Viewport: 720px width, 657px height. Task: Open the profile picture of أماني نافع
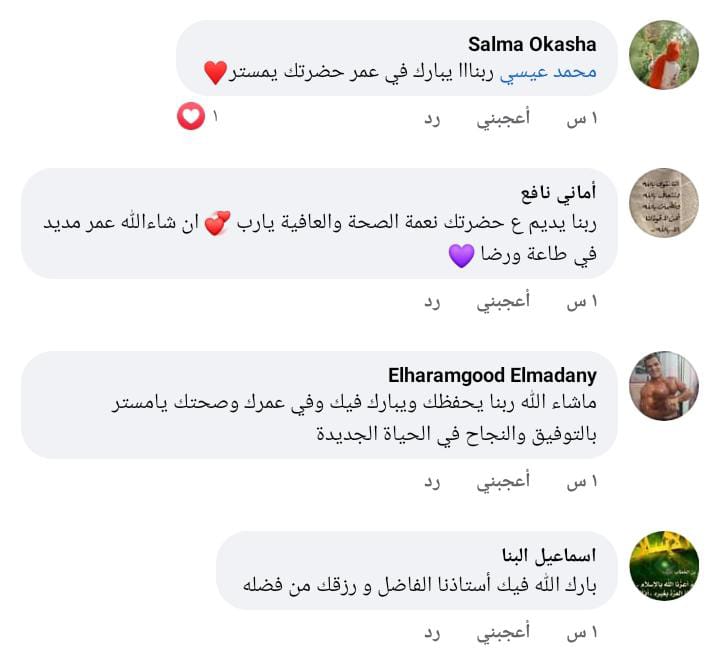pos(664,203)
